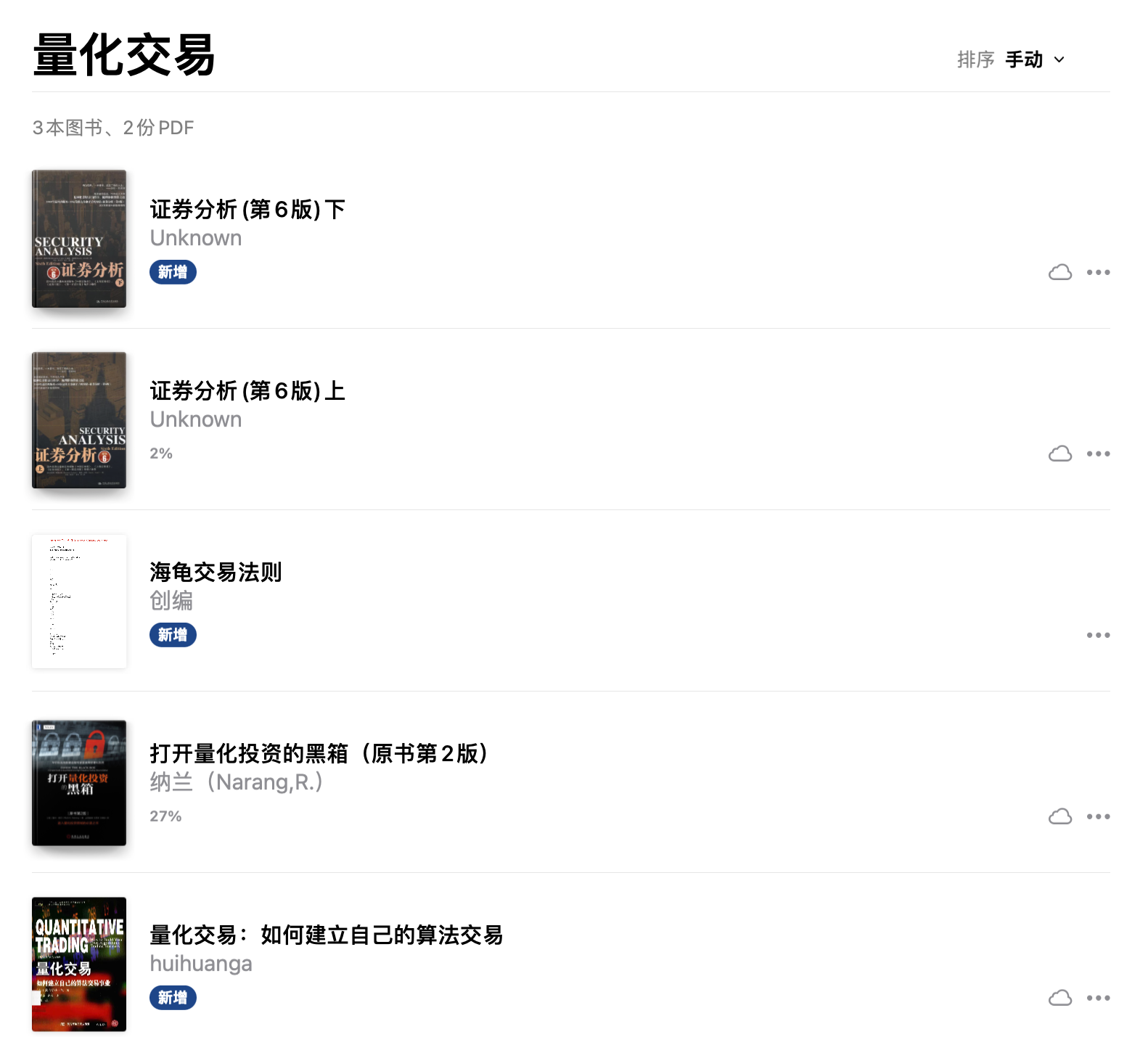Download 证券分析 (第6版) 下 from iCloud
This screenshot has height=1058, width=1148.
(x=1059, y=272)
